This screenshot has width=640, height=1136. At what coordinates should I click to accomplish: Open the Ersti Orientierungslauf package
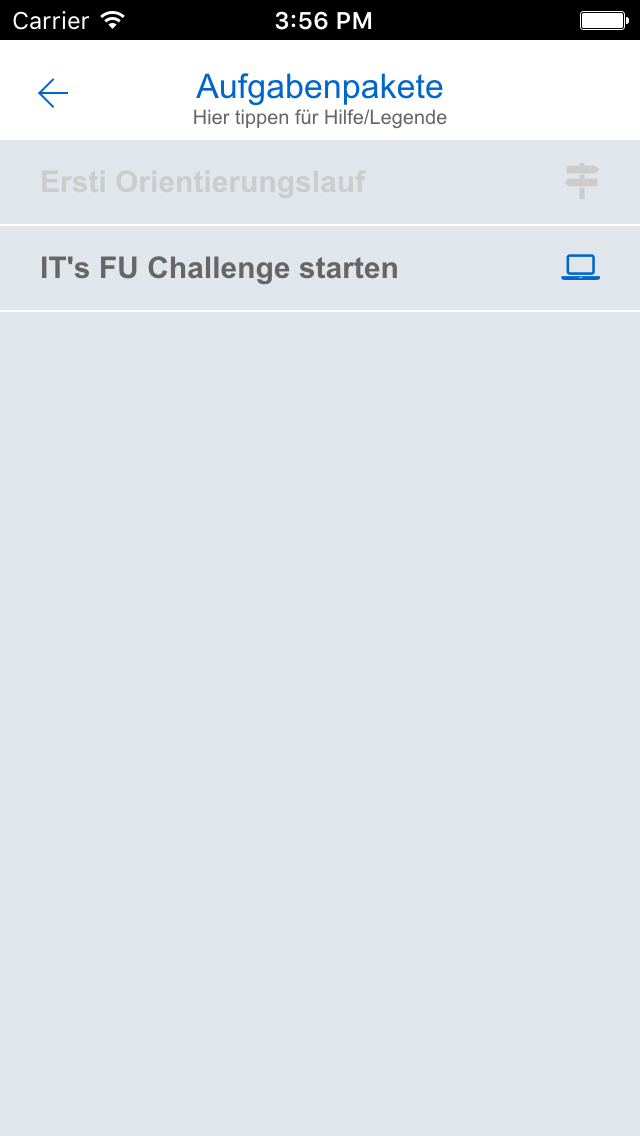pos(203,182)
